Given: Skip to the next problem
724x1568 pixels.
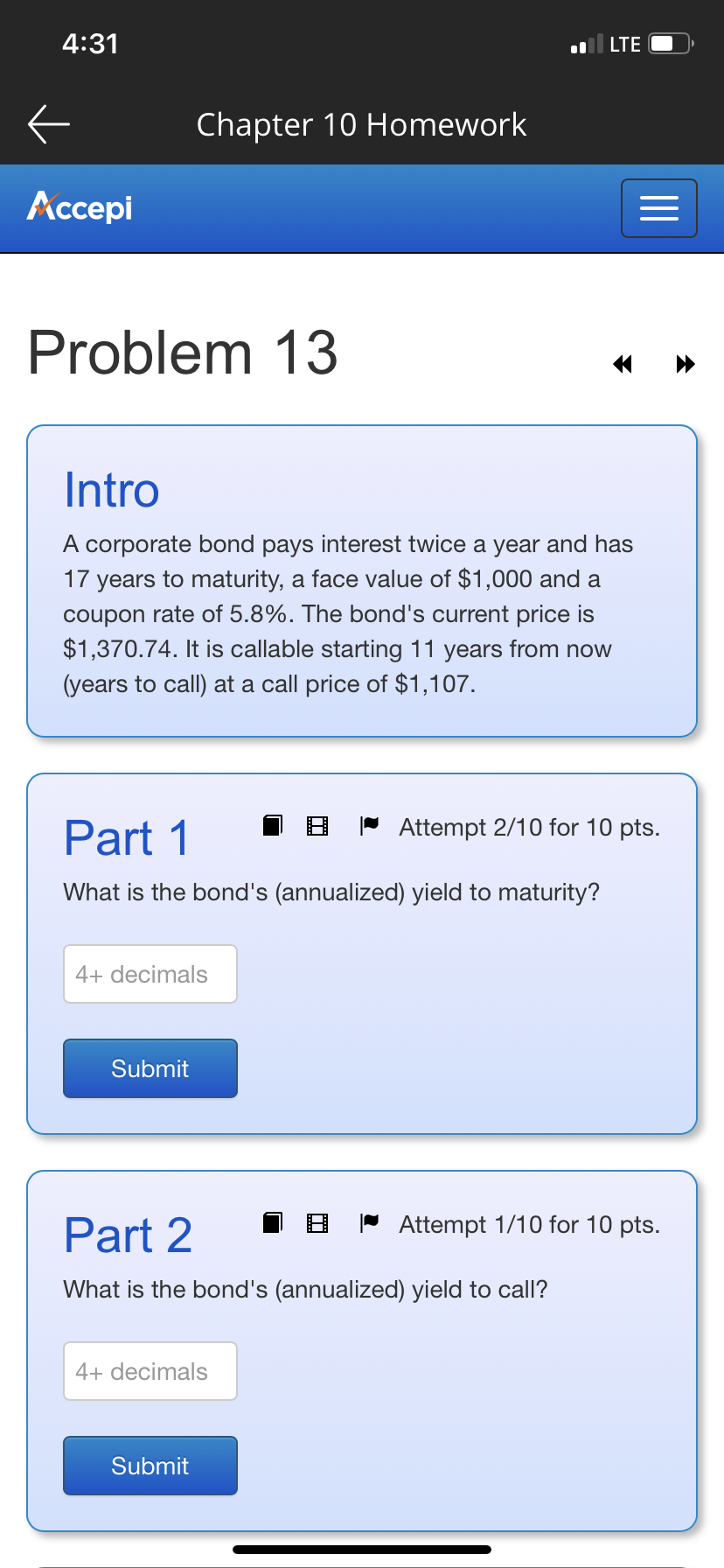Looking at the screenshot, I should point(686,364).
